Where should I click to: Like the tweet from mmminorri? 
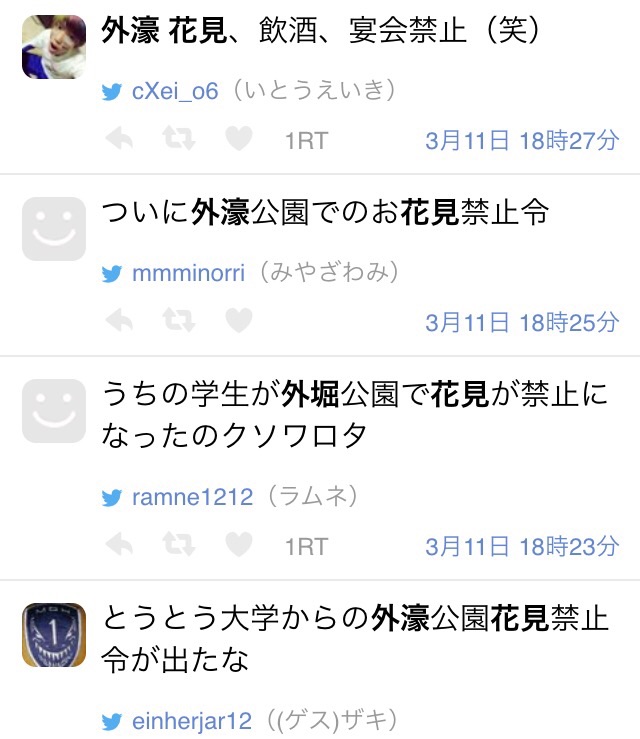(x=238, y=322)
